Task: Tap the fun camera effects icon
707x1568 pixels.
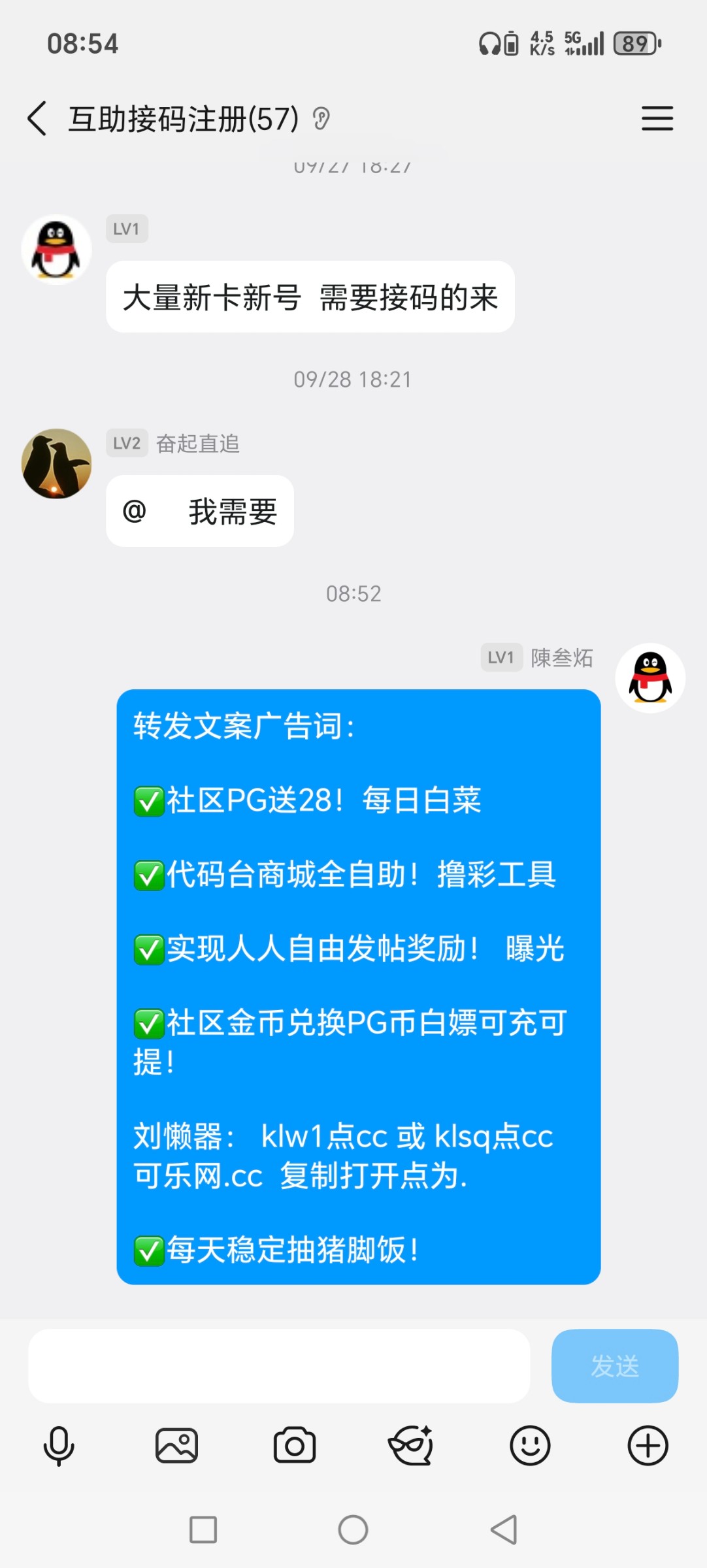Action: 412,1446
